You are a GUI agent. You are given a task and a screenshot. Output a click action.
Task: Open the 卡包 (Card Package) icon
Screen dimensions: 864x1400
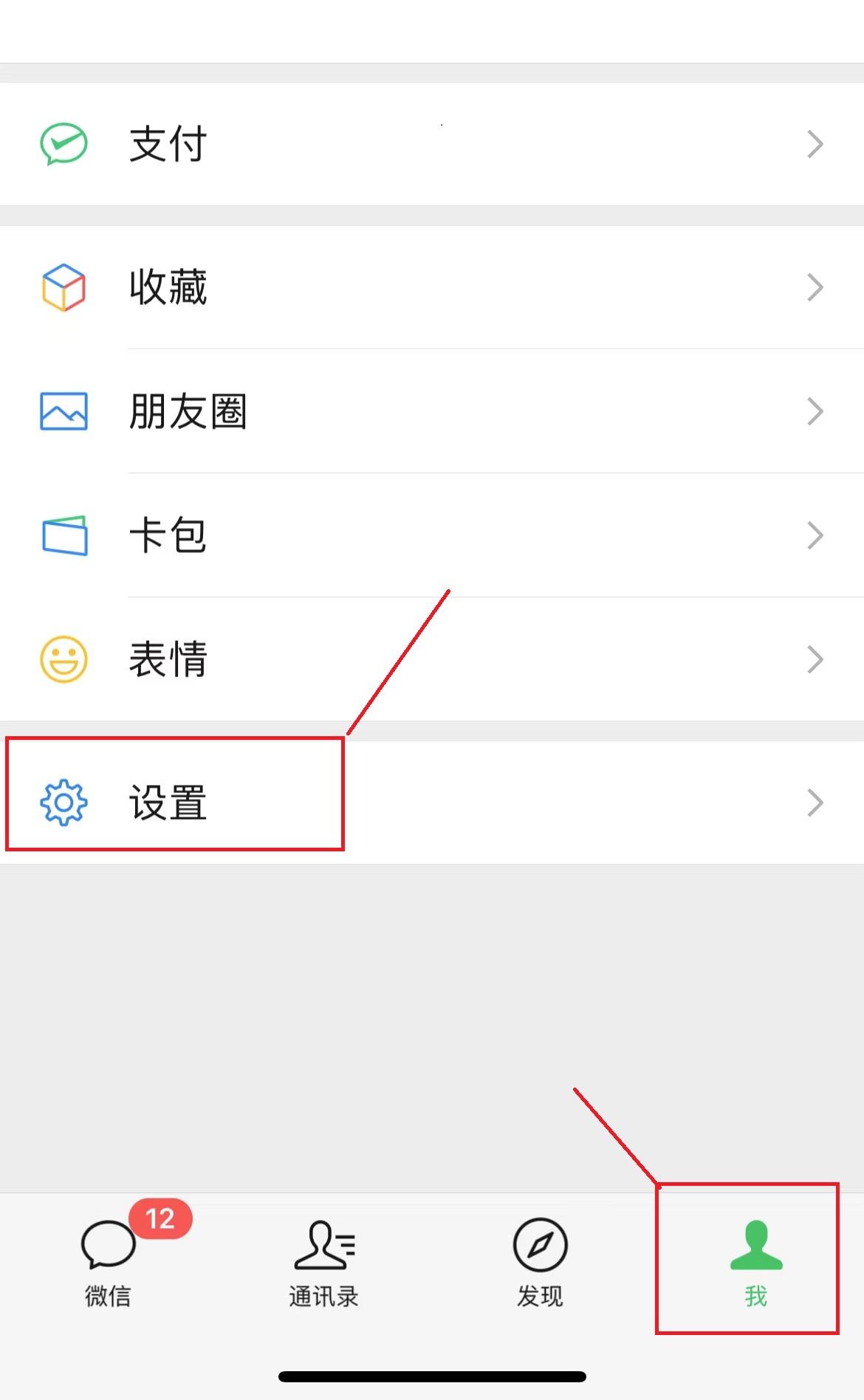tap(64, 535)
